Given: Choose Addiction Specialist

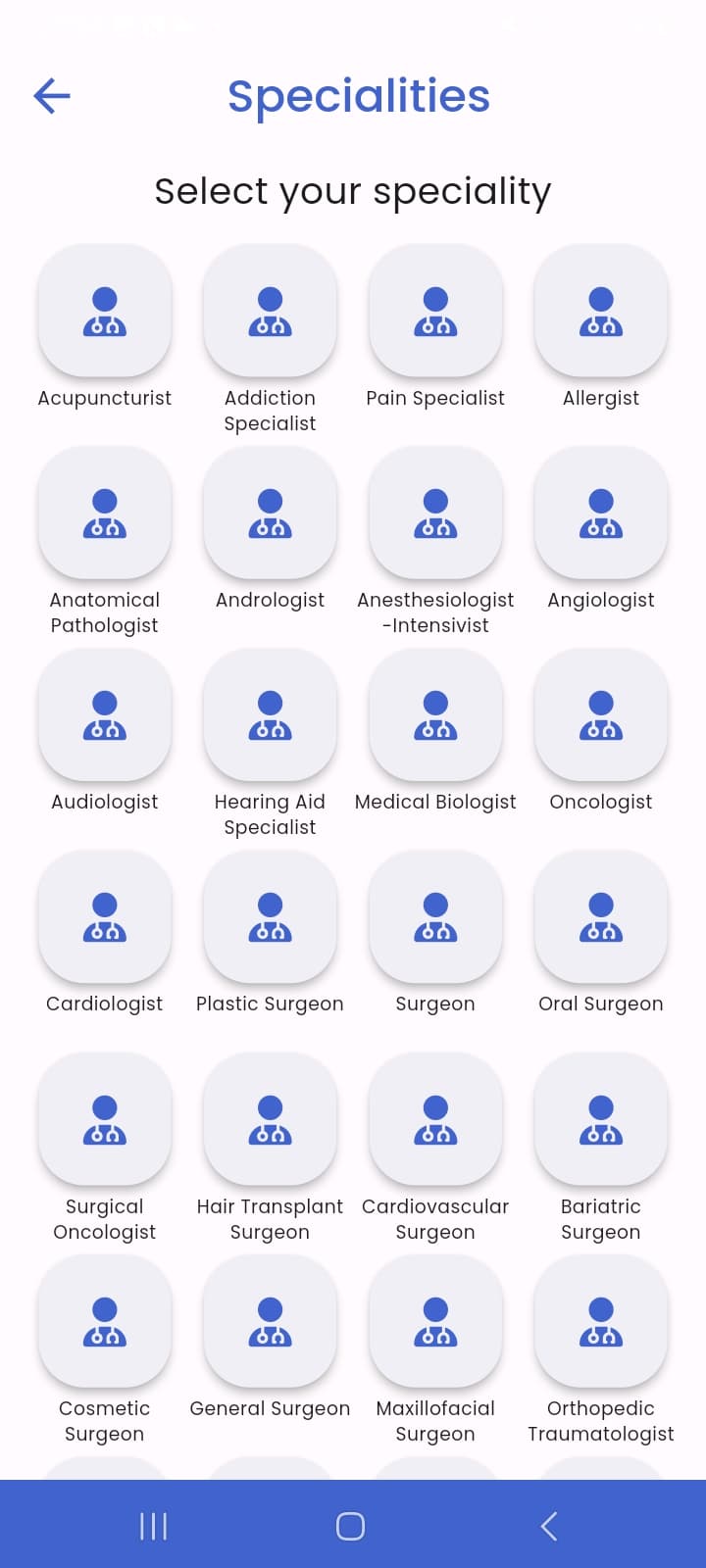Looking at the screenshot, I should (x=270, y=311).
